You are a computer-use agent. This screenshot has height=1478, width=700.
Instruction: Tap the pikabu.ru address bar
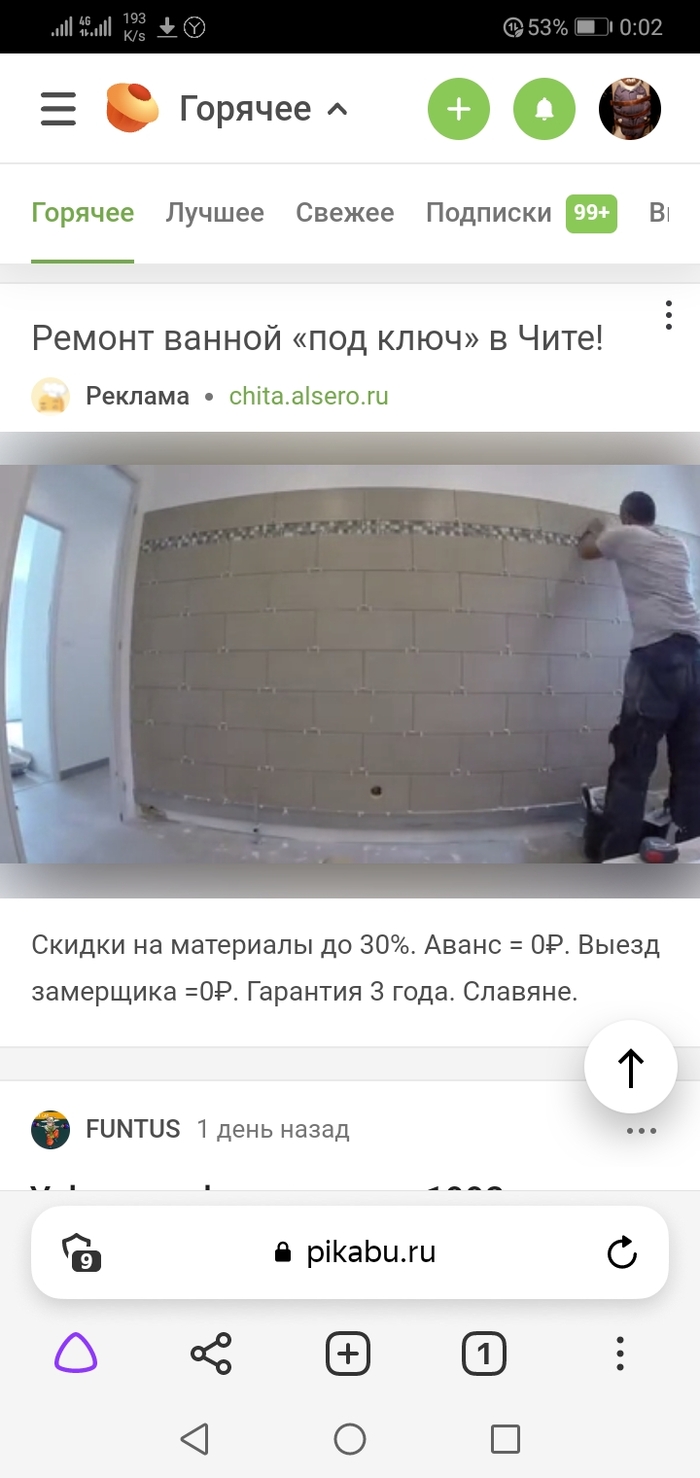(355, 1252)
